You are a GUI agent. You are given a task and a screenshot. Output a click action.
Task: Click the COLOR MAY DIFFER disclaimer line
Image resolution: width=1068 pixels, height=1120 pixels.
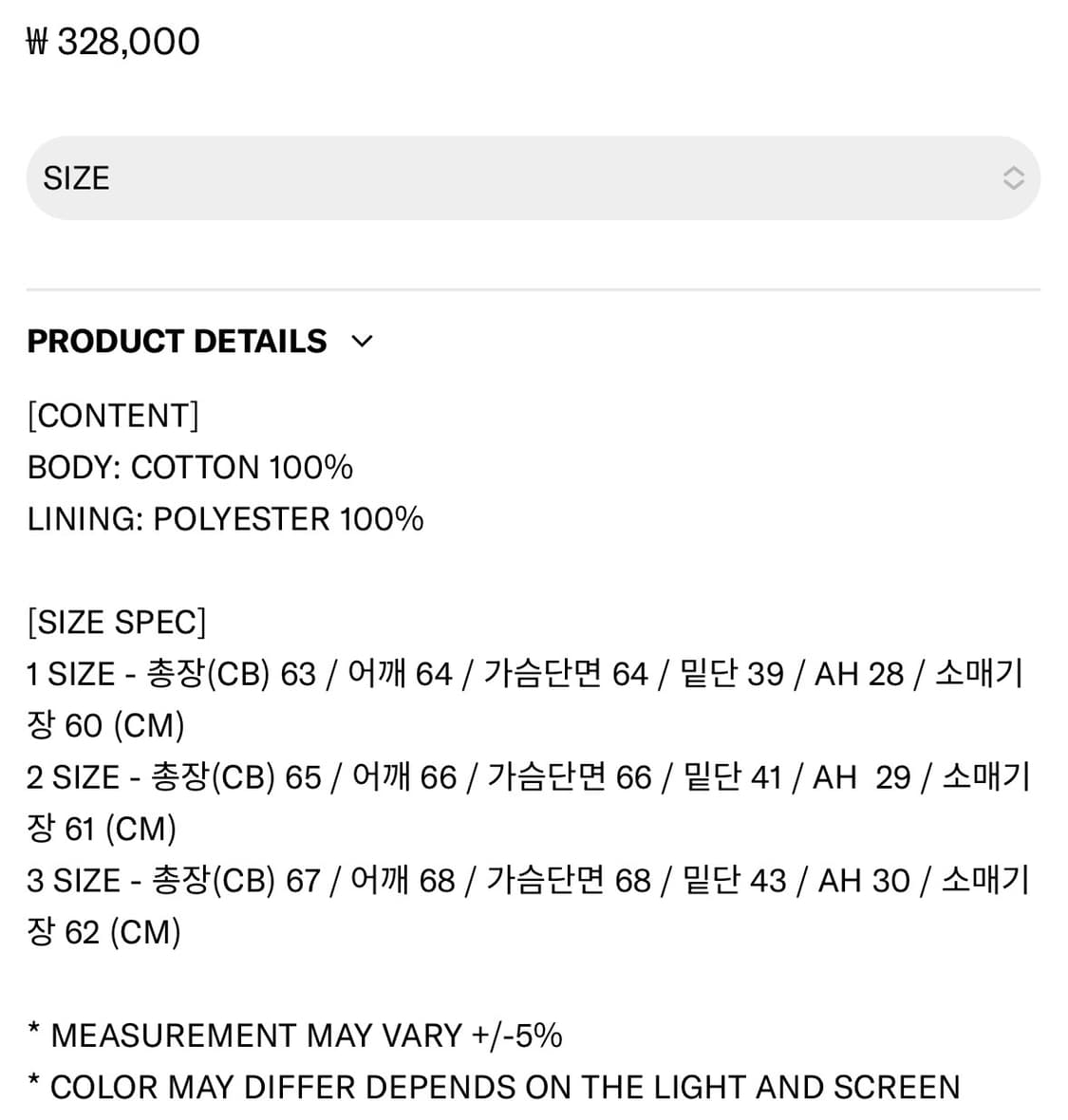coord(494,1087)
